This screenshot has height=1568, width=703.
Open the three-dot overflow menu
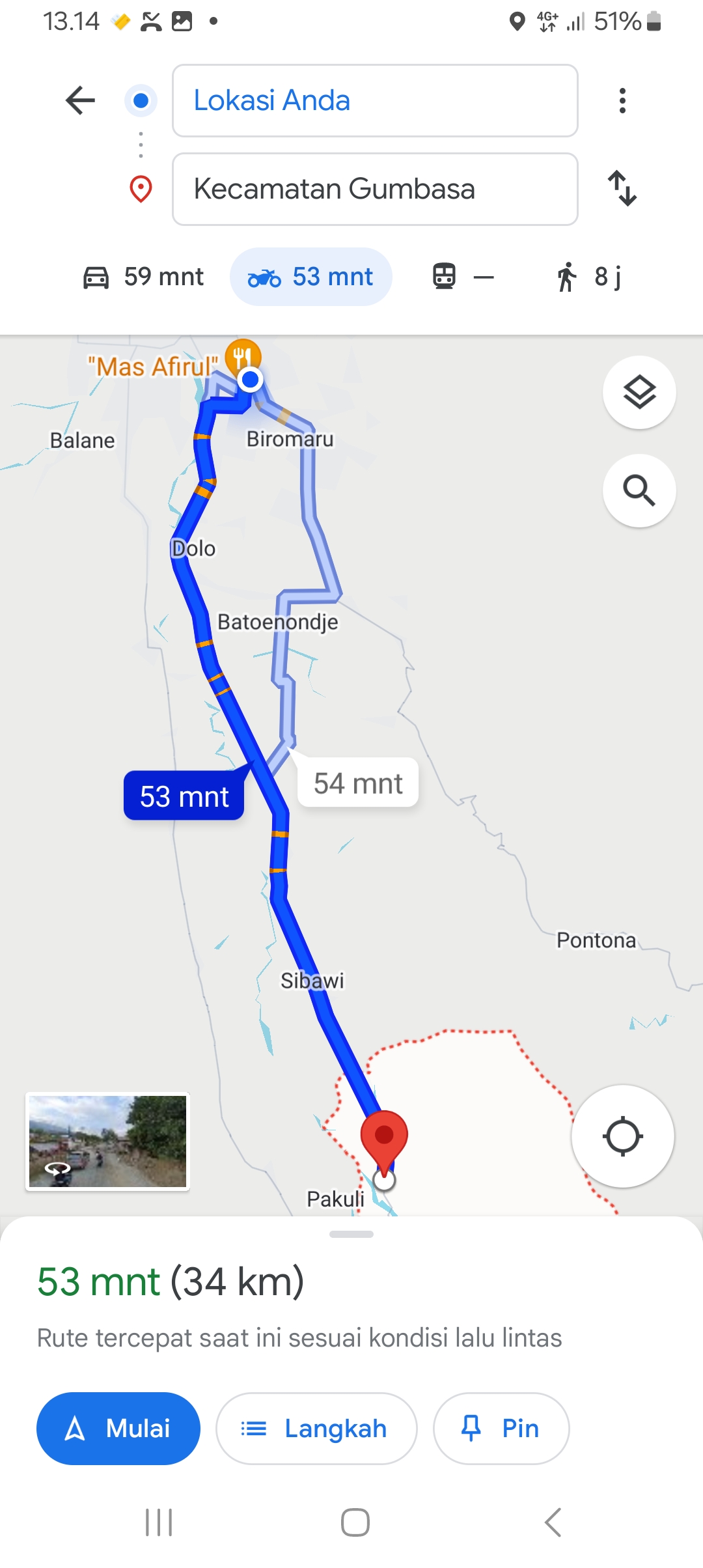(622, 100)
